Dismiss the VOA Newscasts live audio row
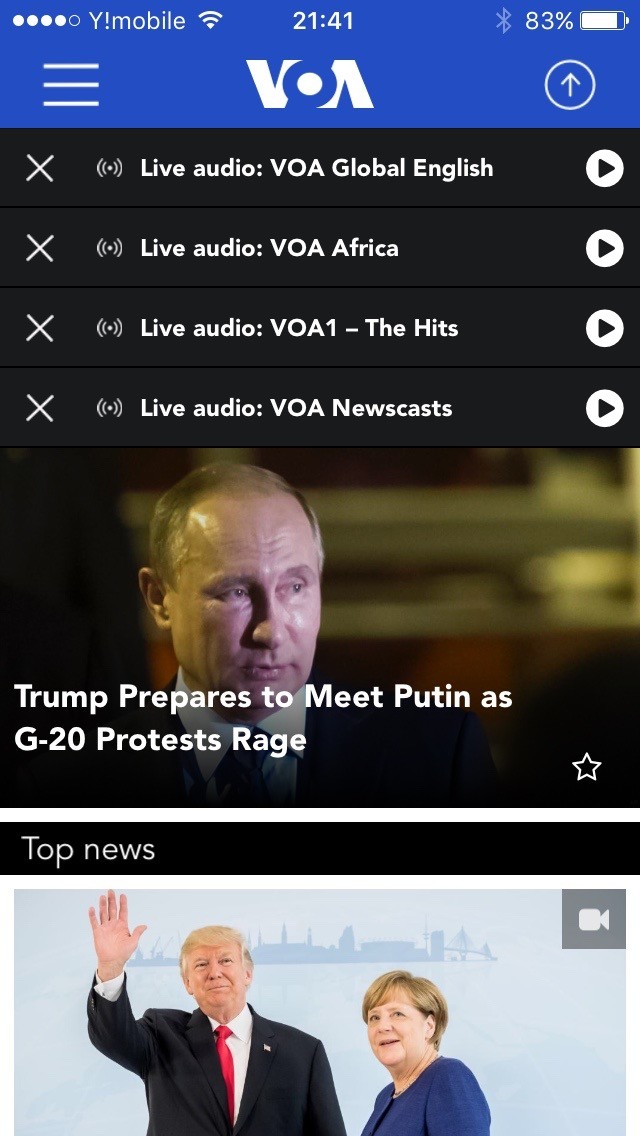 pyautogui.click(x=40, y=408)
